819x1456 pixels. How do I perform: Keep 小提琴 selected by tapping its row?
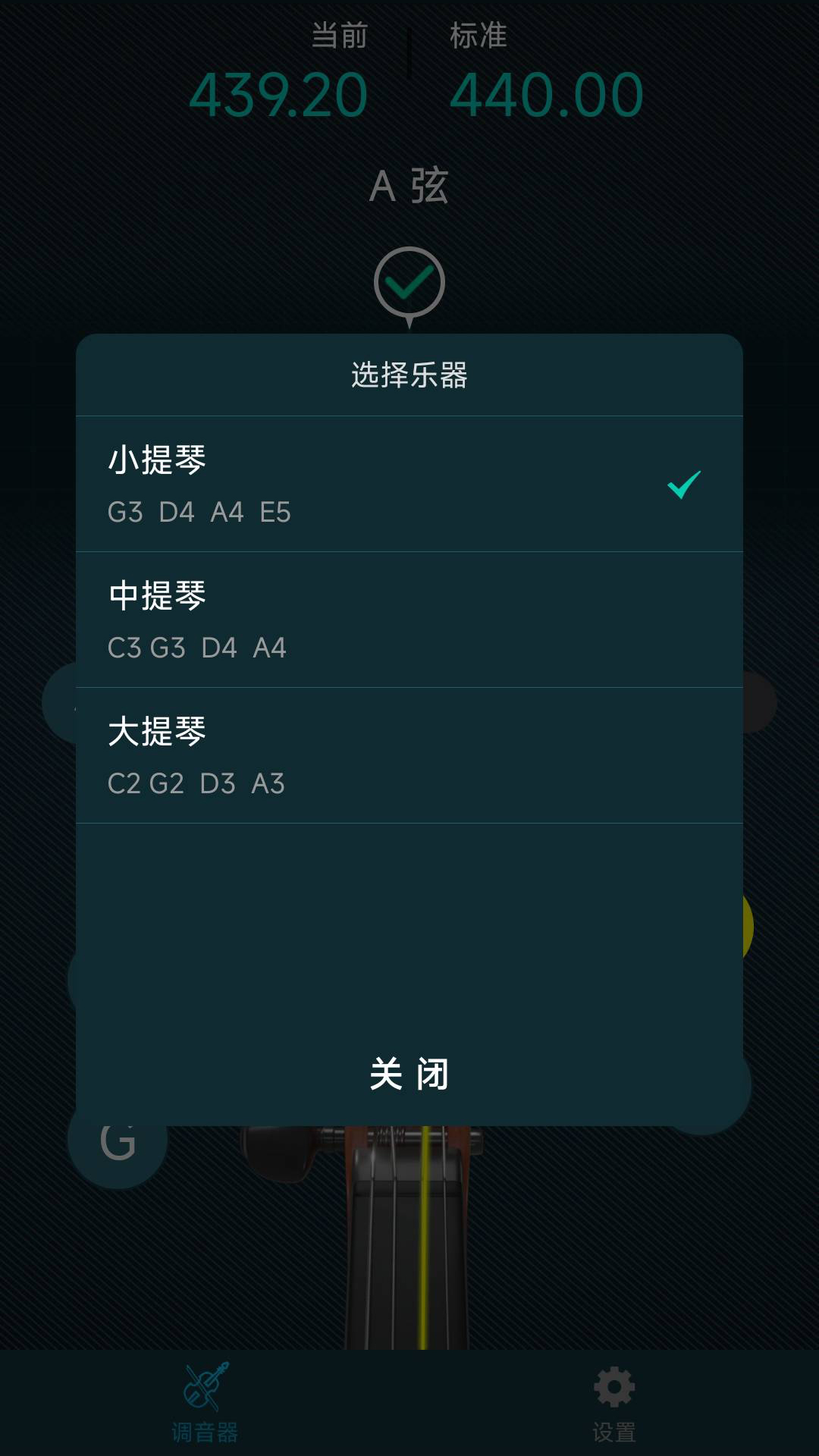pyautogui.click(x=409, y=484)
